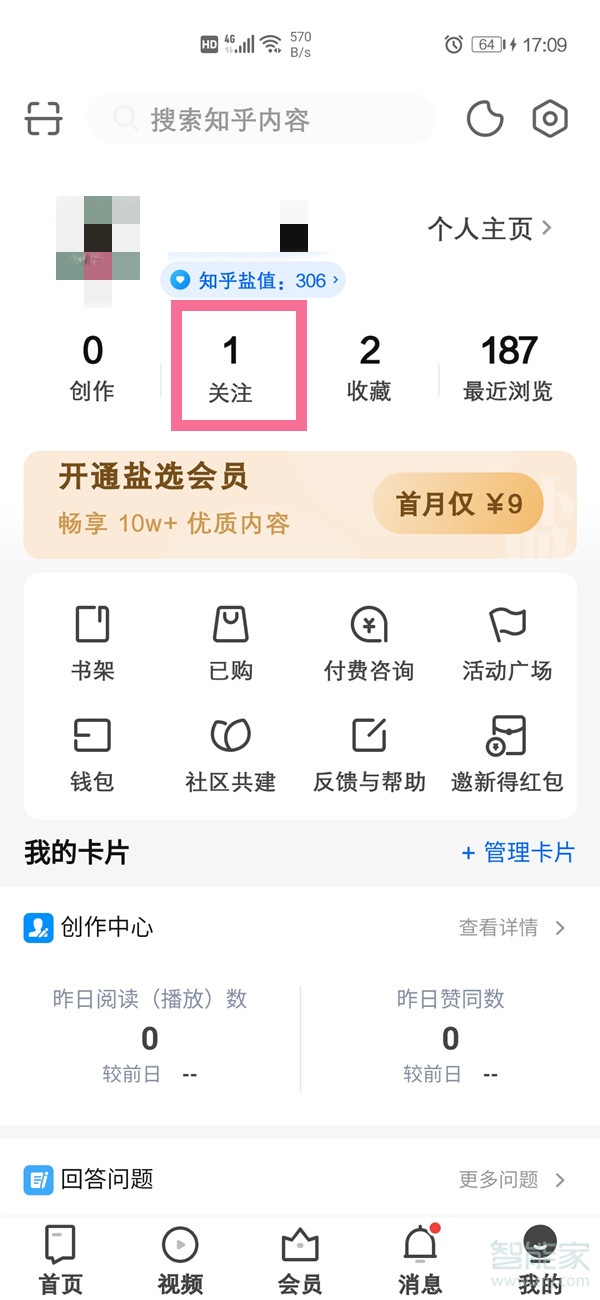Open 最近浏览 browsing history
The image size is (600, 1300).
(508, 369)
